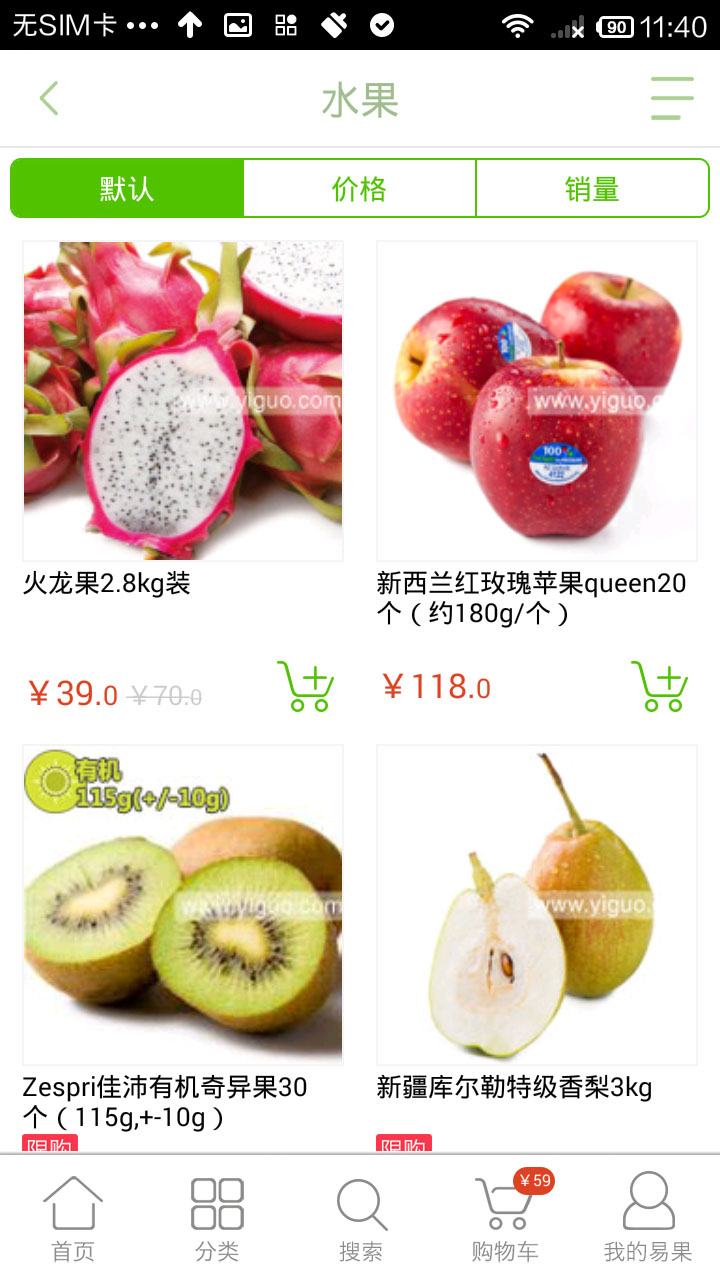Go back using the top-left arrow
The height and width of the screenshot is (1280, 720).
click(49, 99)
